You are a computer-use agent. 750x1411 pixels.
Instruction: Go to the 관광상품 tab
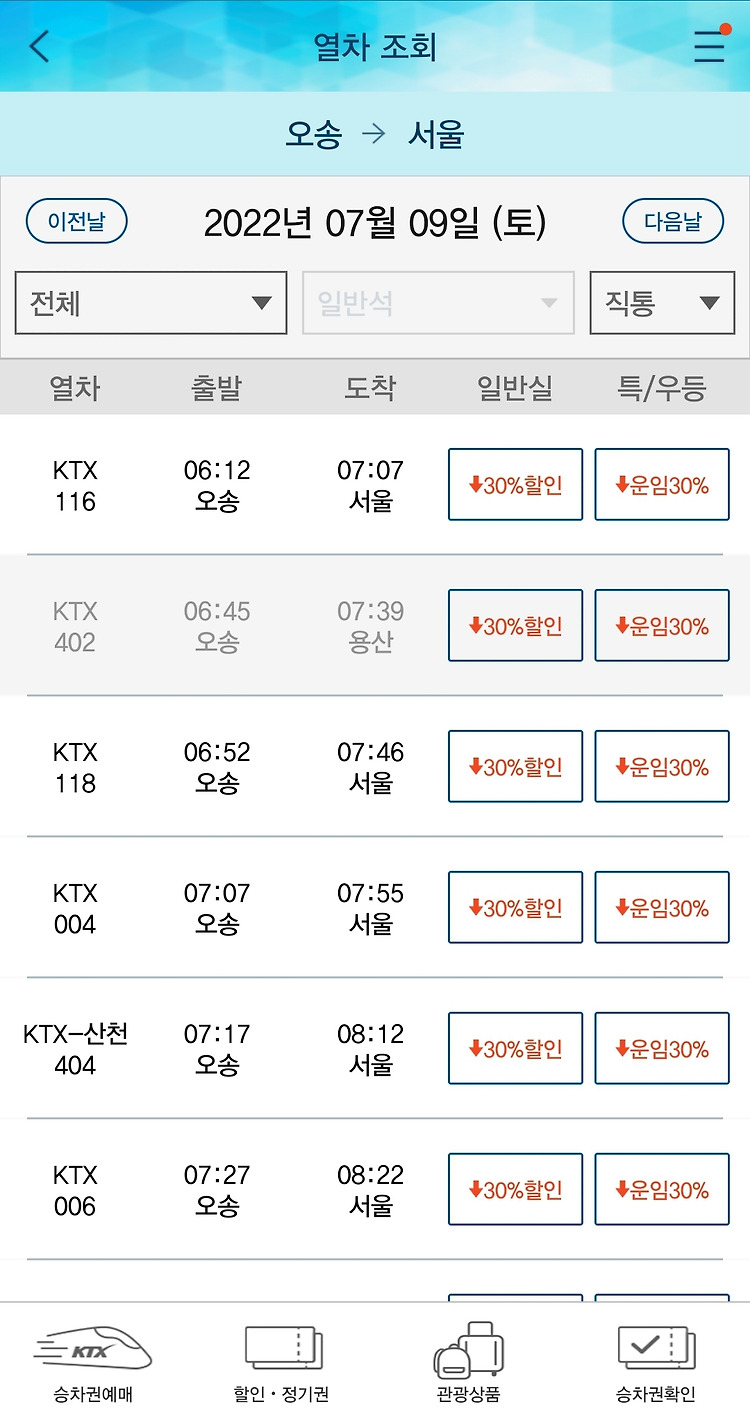point(468,1362)
